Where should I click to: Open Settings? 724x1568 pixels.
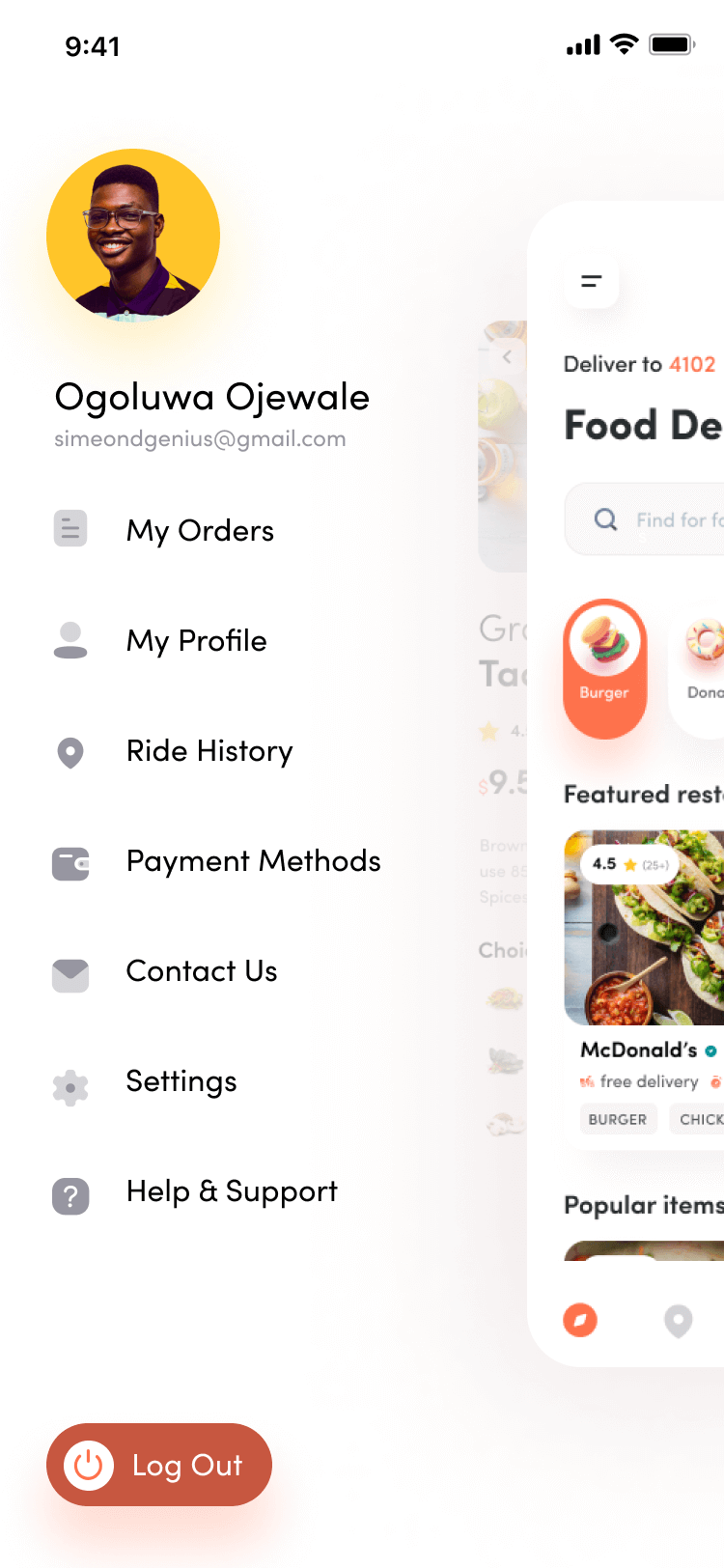point(181,1081)
